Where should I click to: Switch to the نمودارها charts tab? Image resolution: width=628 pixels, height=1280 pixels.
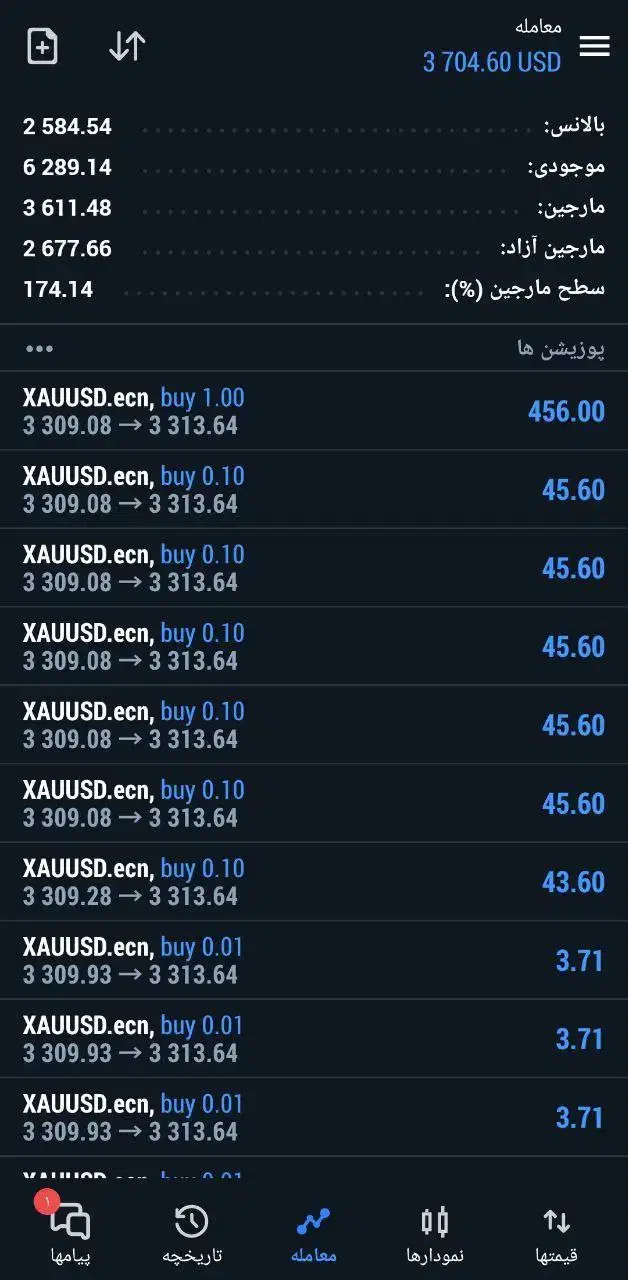pos(435,1232)
